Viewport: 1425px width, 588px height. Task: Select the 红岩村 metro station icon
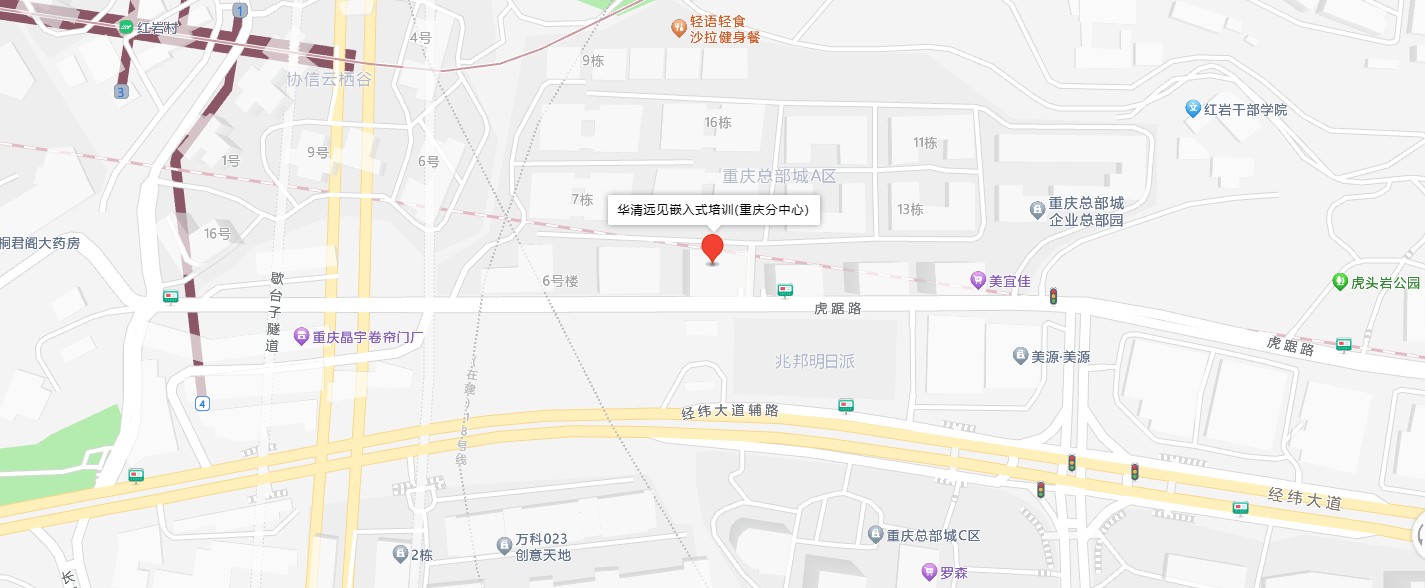tap(126, 28)
